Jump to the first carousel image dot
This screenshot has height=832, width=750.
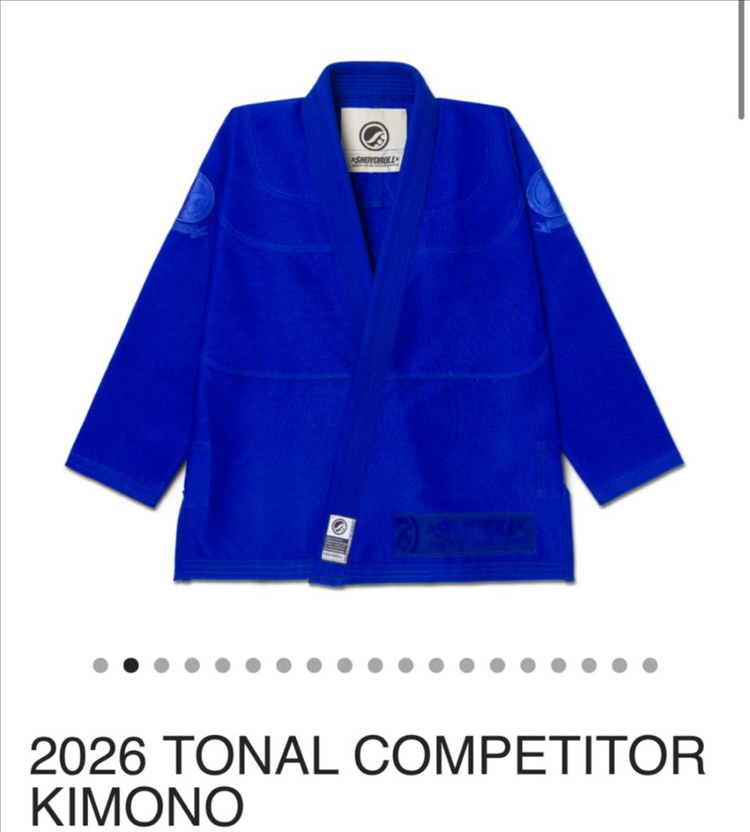point(100,665)
